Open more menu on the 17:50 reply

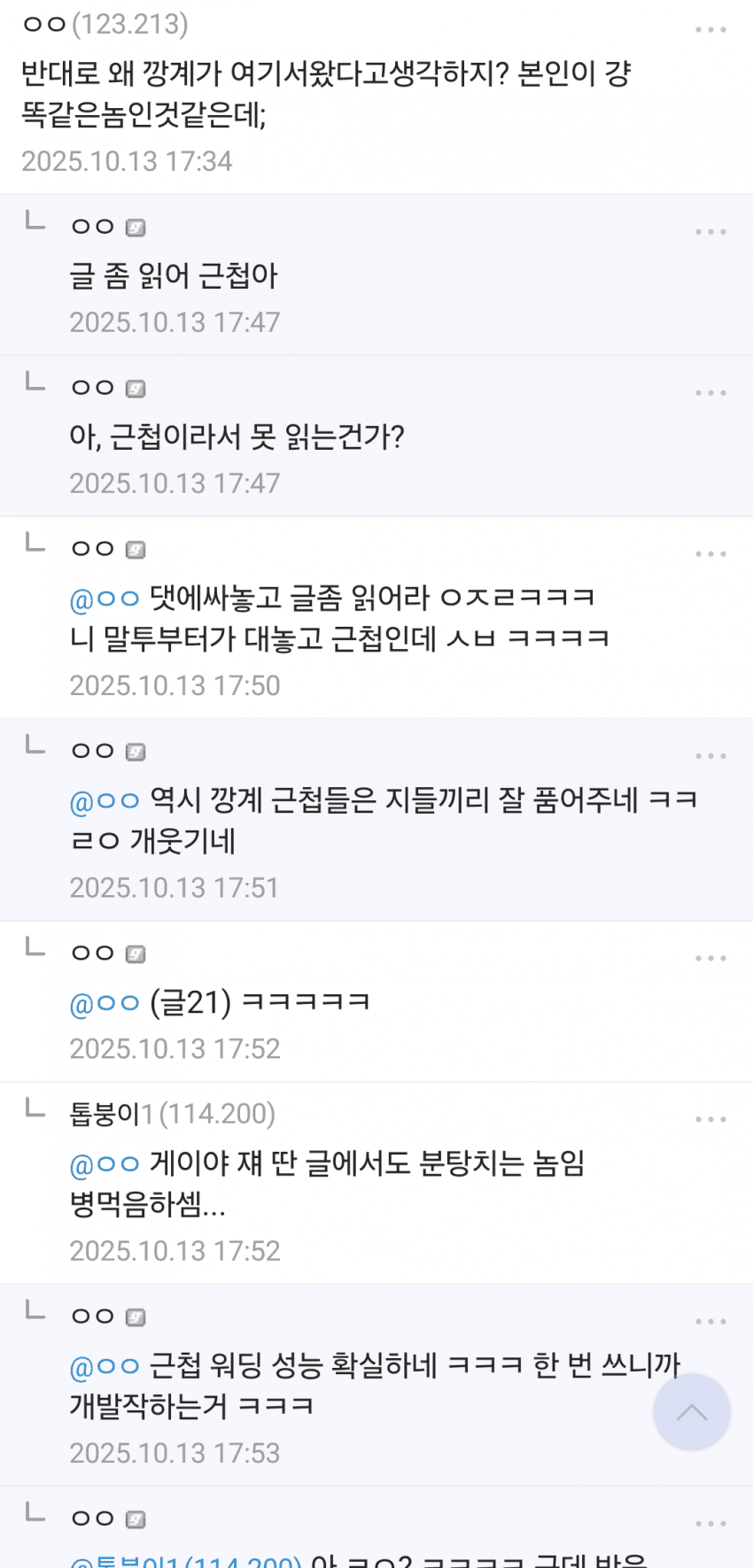(x=710, y=554)
